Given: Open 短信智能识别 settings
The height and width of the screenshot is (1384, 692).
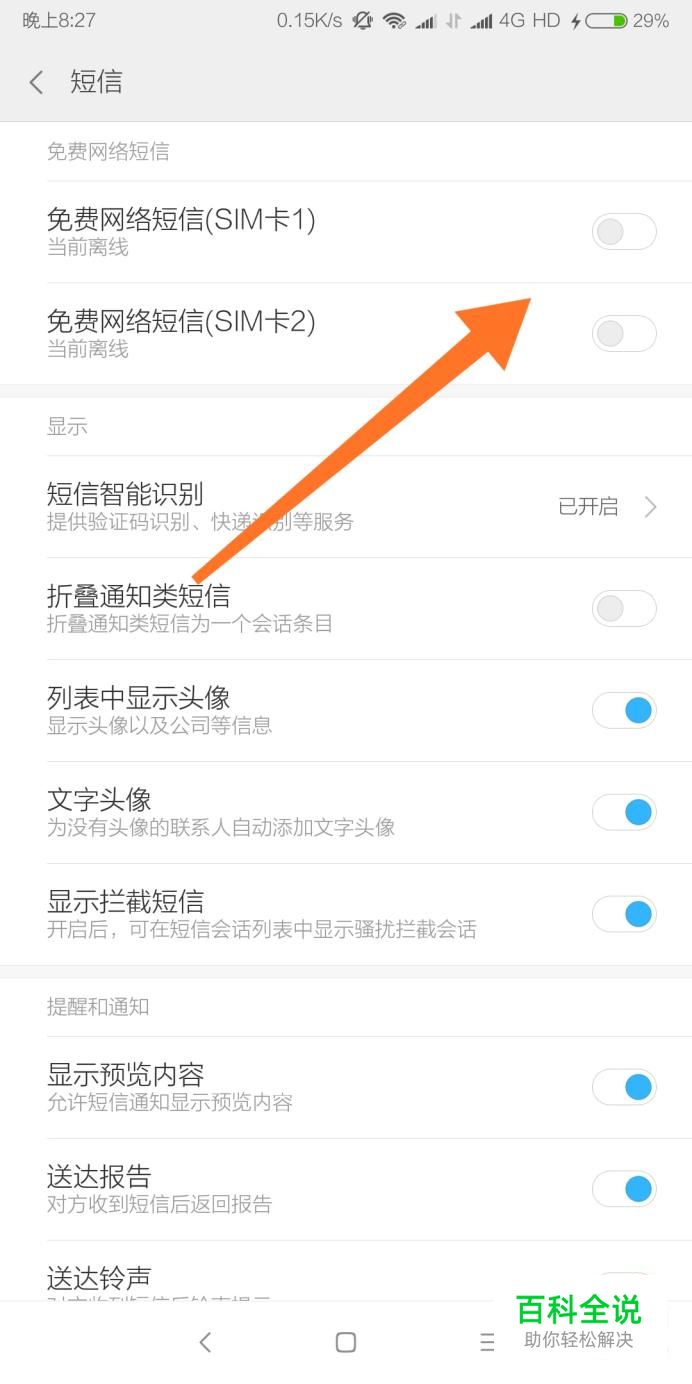Looking at the screenshot, I should [x=350, y=506].
